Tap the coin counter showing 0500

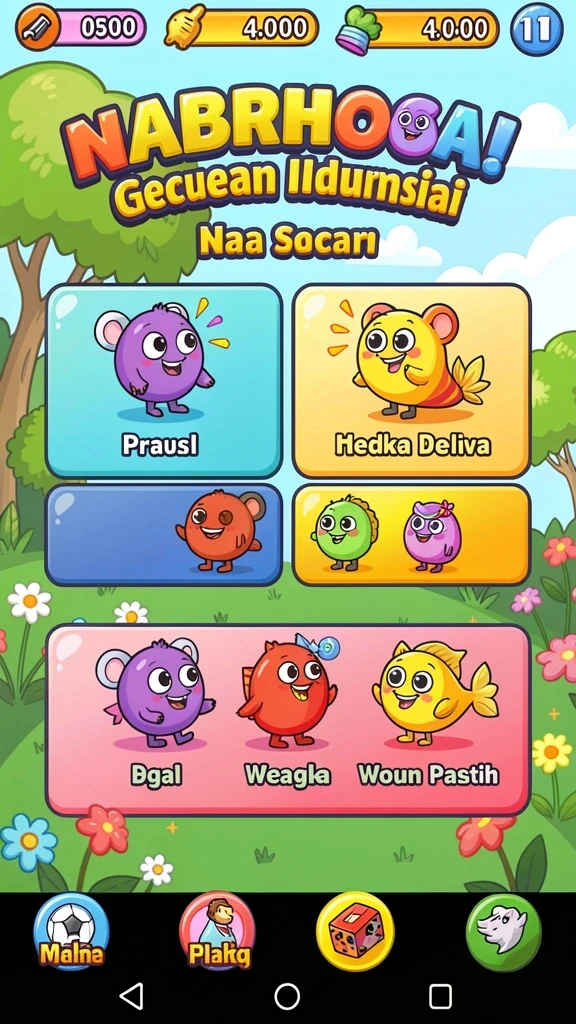coord(80,28)
